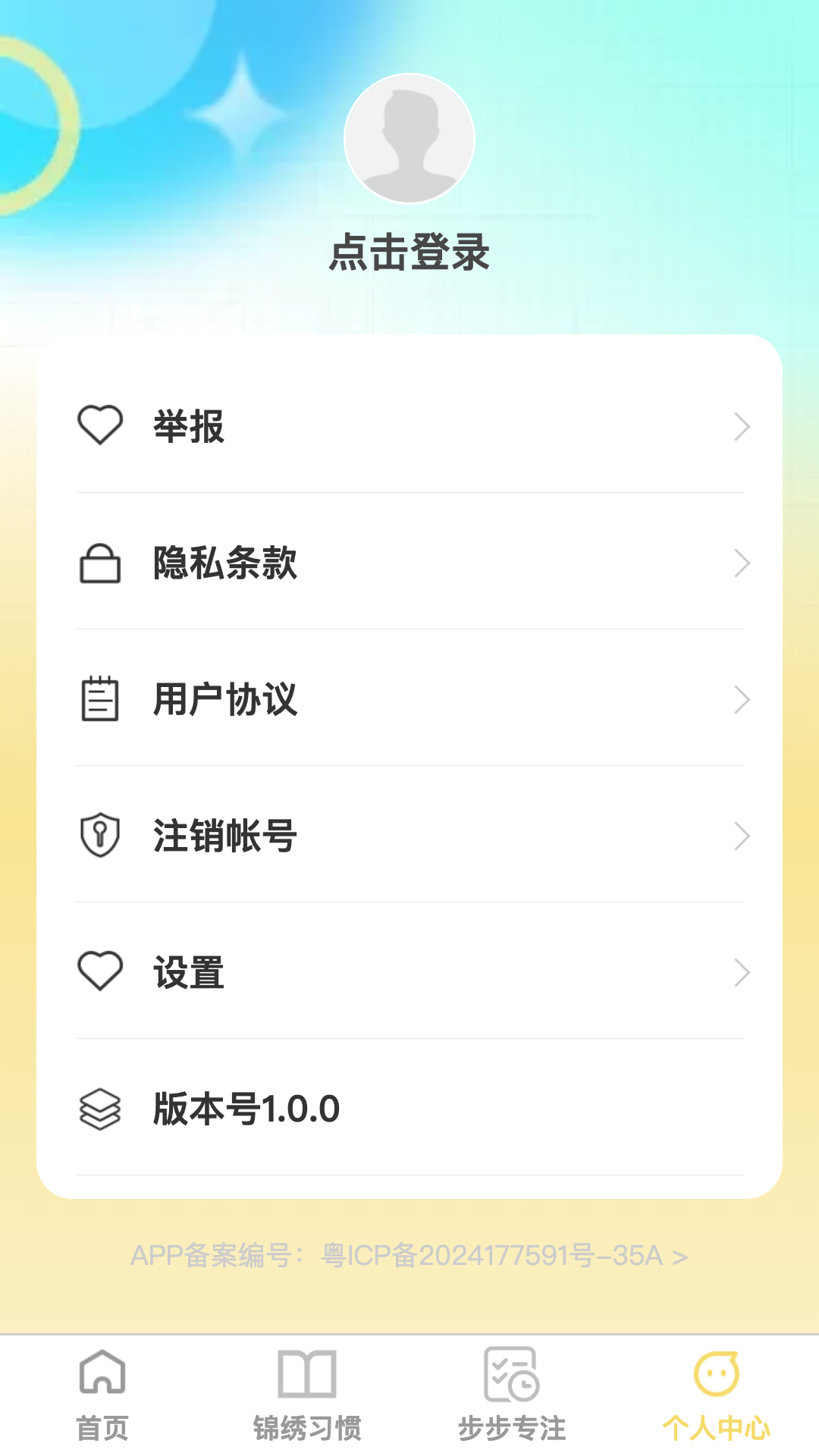Click the chevron on the 注销帐号 row

point(742,836)
